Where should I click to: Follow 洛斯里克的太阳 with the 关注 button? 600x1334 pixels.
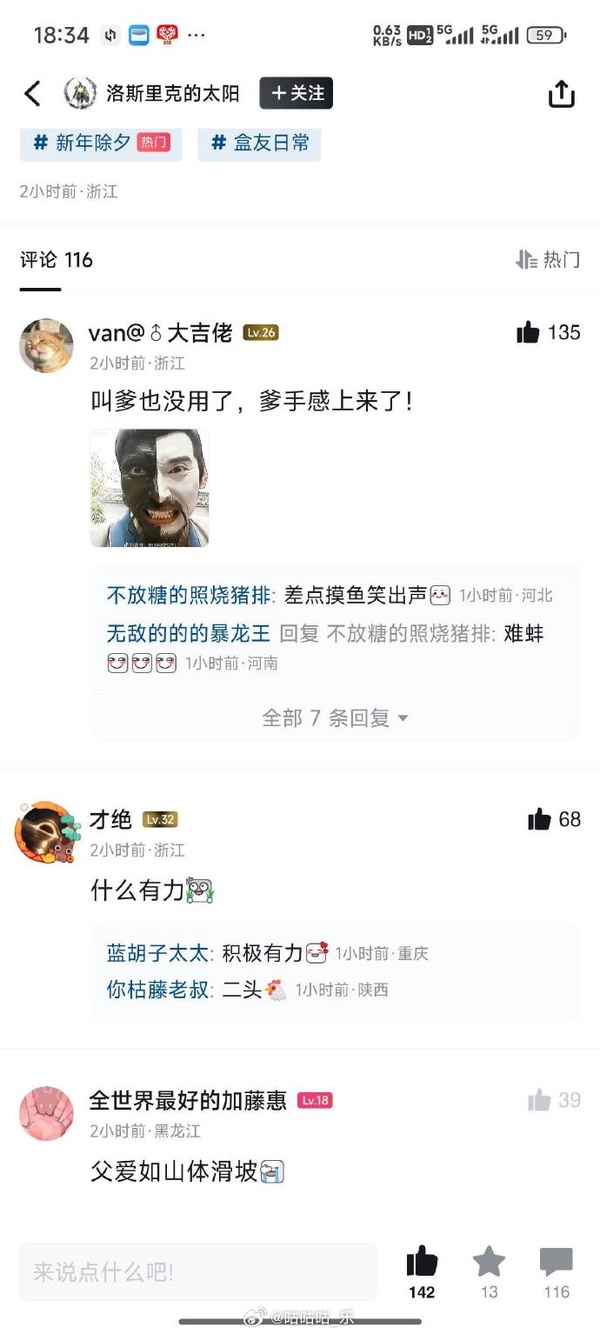[296, 93]
